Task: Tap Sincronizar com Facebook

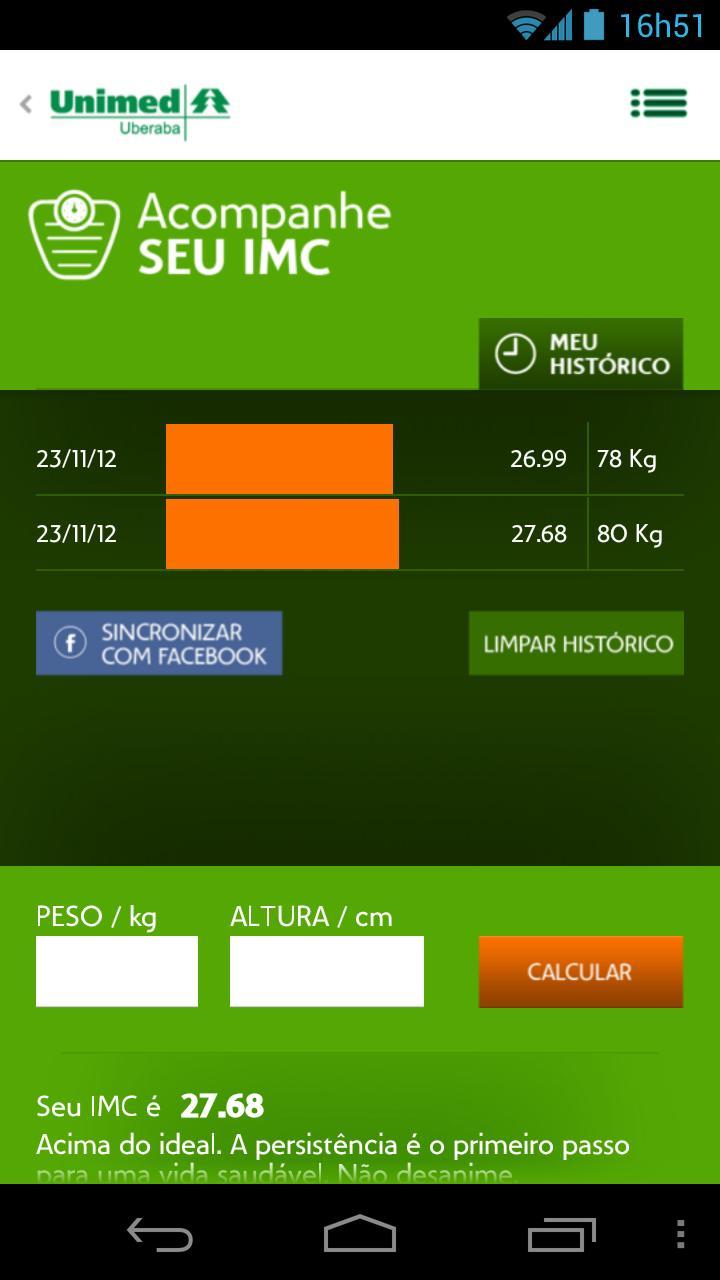Action: coord(159,643)
